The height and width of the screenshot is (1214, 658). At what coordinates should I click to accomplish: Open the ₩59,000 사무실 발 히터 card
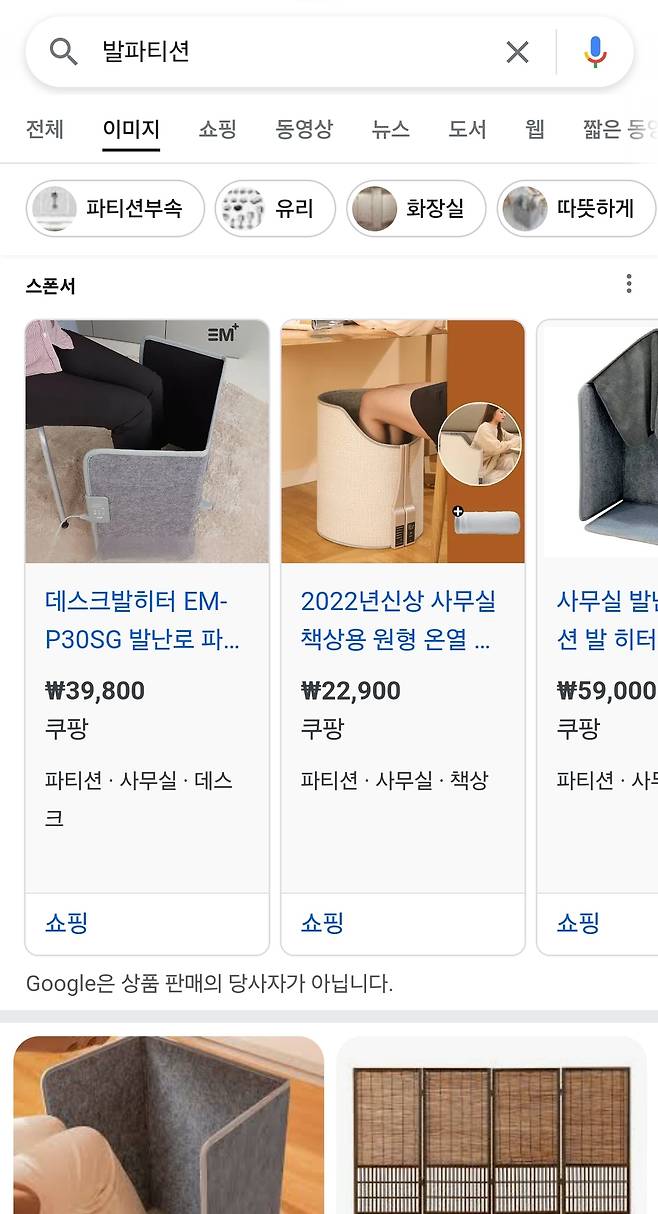600,619
